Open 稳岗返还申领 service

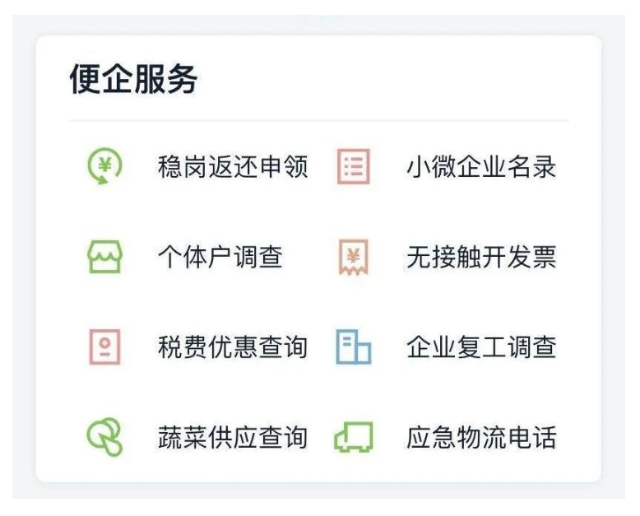coord(232,167)
